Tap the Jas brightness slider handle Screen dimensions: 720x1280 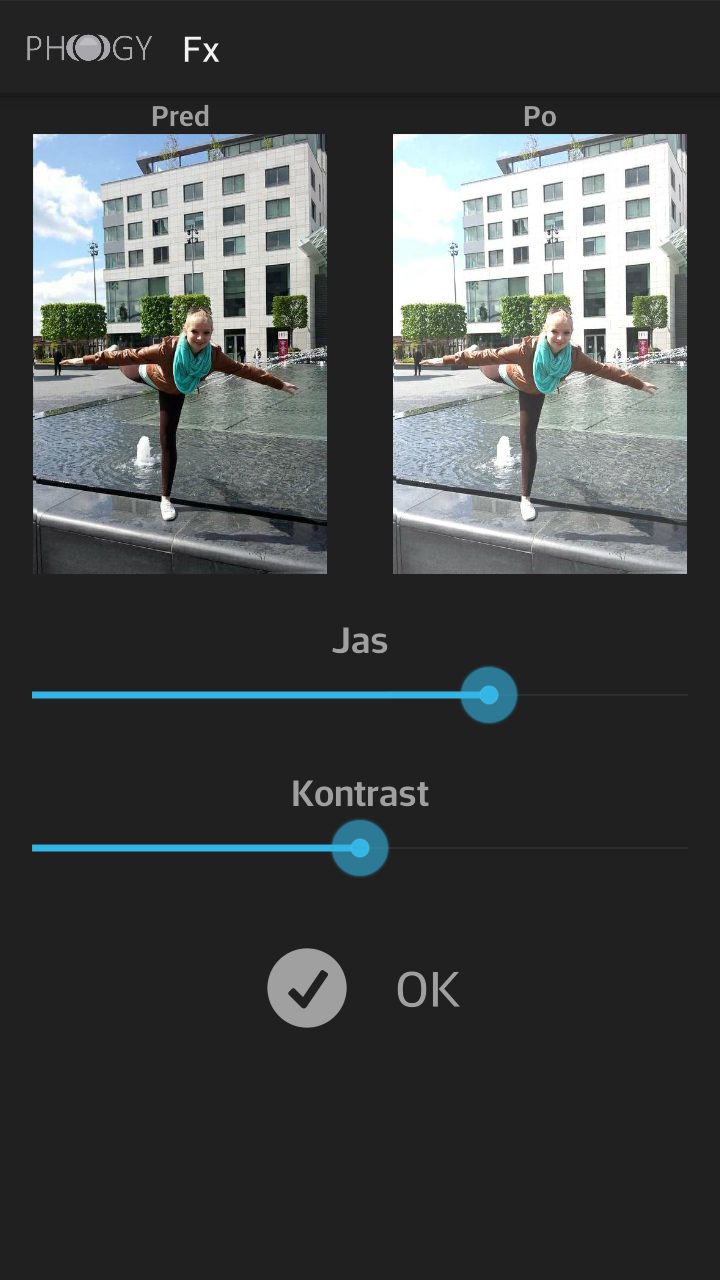(x=489, y=695)
